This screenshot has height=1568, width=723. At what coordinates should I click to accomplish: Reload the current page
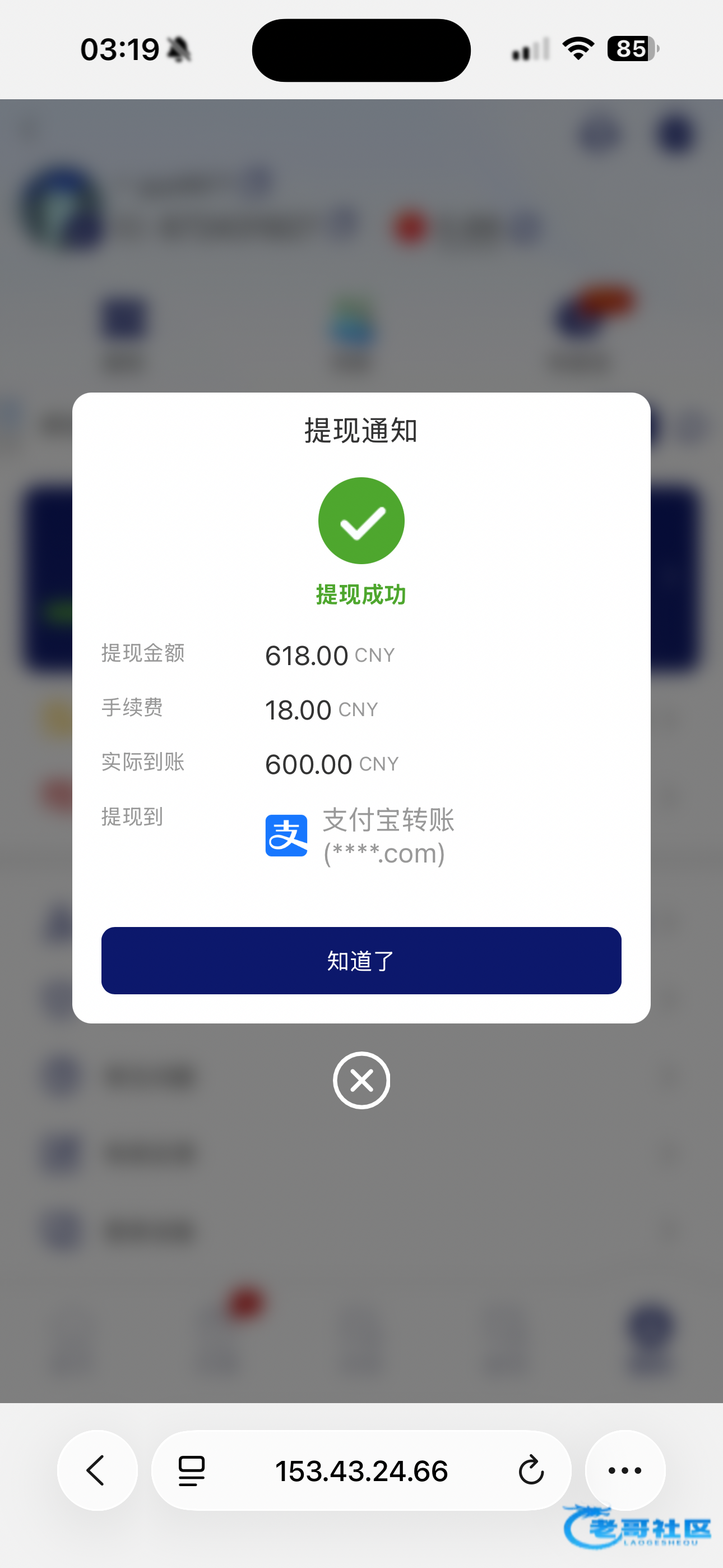531,1470
